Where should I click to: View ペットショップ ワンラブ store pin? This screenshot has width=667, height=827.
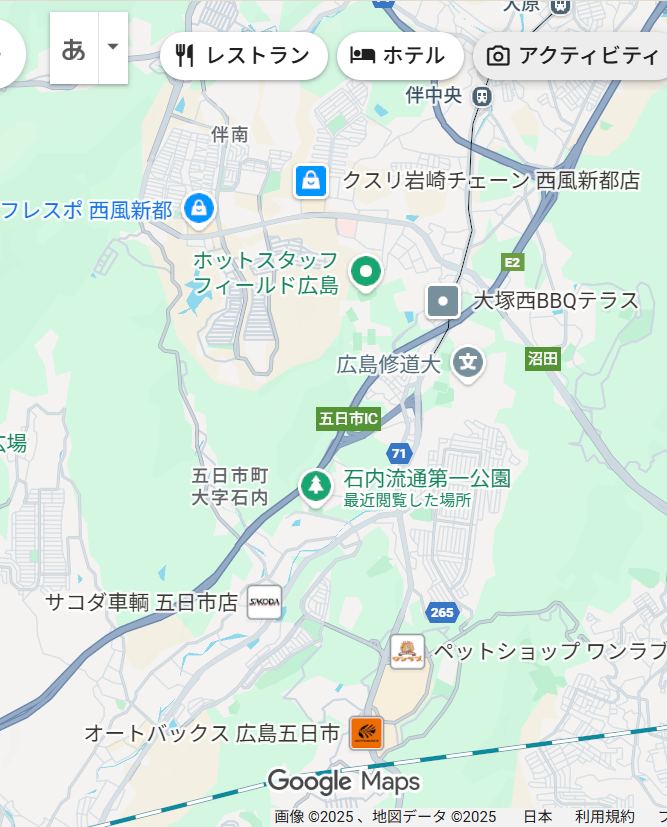[x=407, y=652]
